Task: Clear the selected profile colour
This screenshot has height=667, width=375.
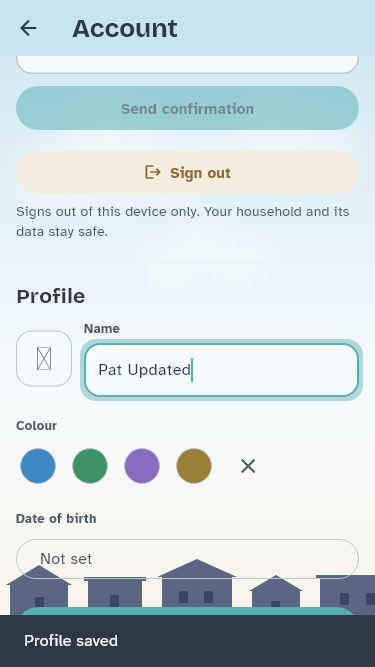Action: click(248, 466)
